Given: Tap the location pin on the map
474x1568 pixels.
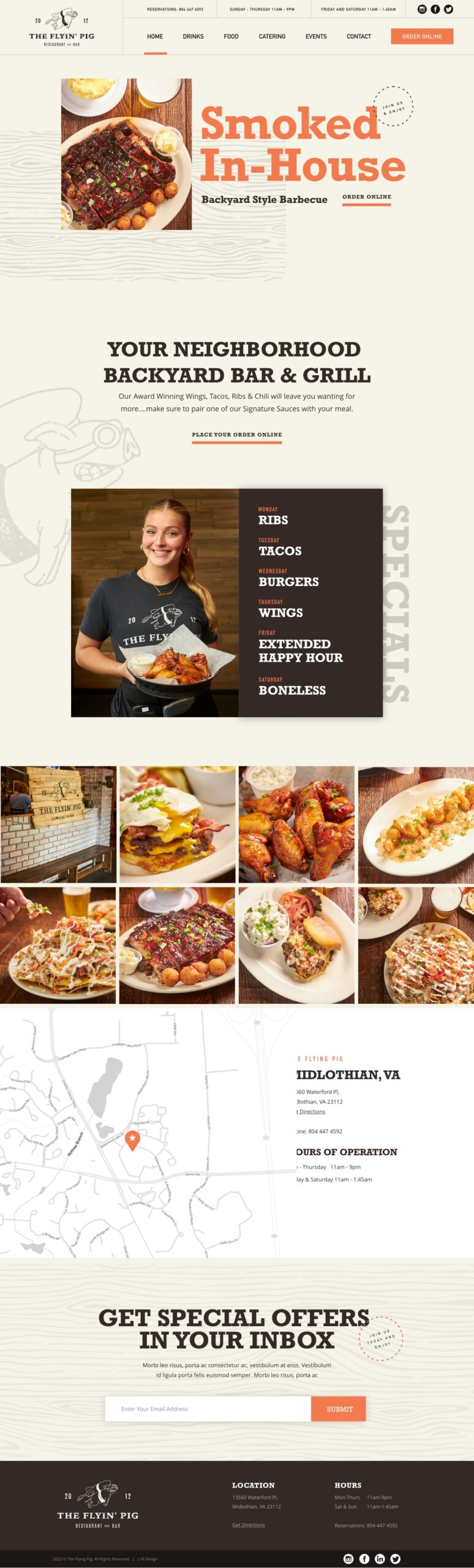Looking at the screenshot, I should click(132, 1140).
